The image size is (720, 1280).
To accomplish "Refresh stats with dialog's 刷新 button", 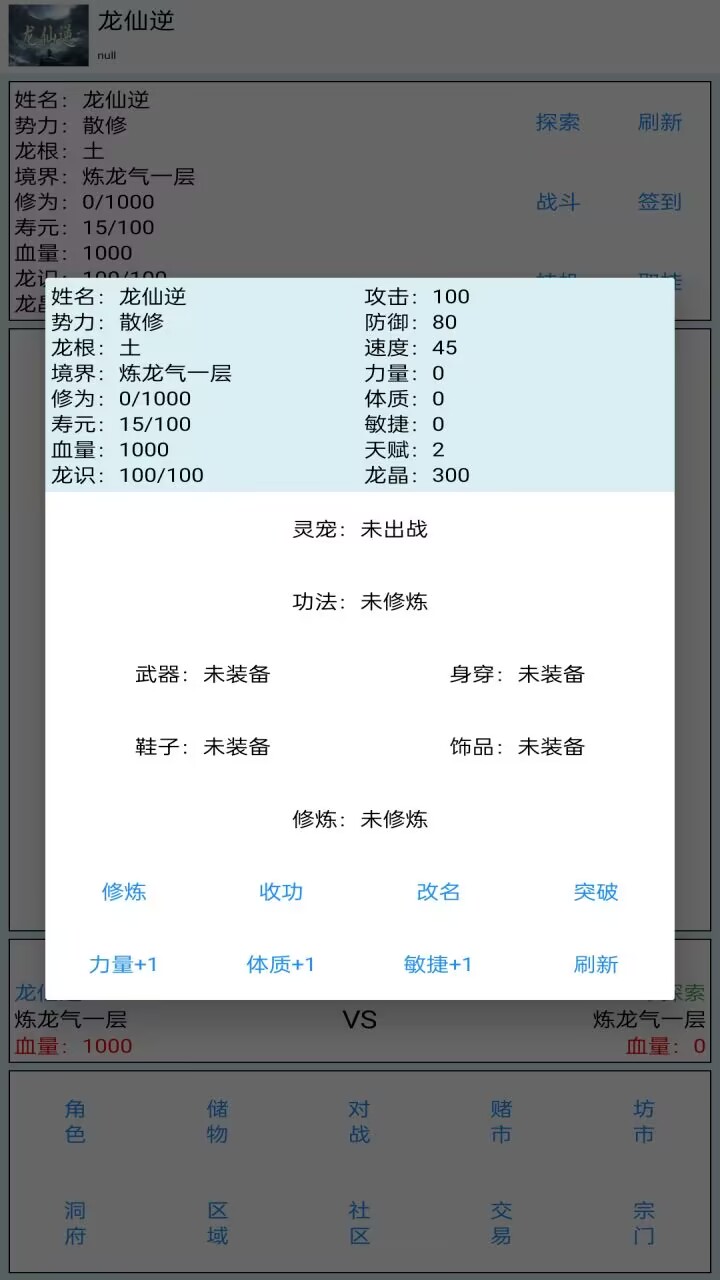I will pyautogui.click(x=596, y=965).
